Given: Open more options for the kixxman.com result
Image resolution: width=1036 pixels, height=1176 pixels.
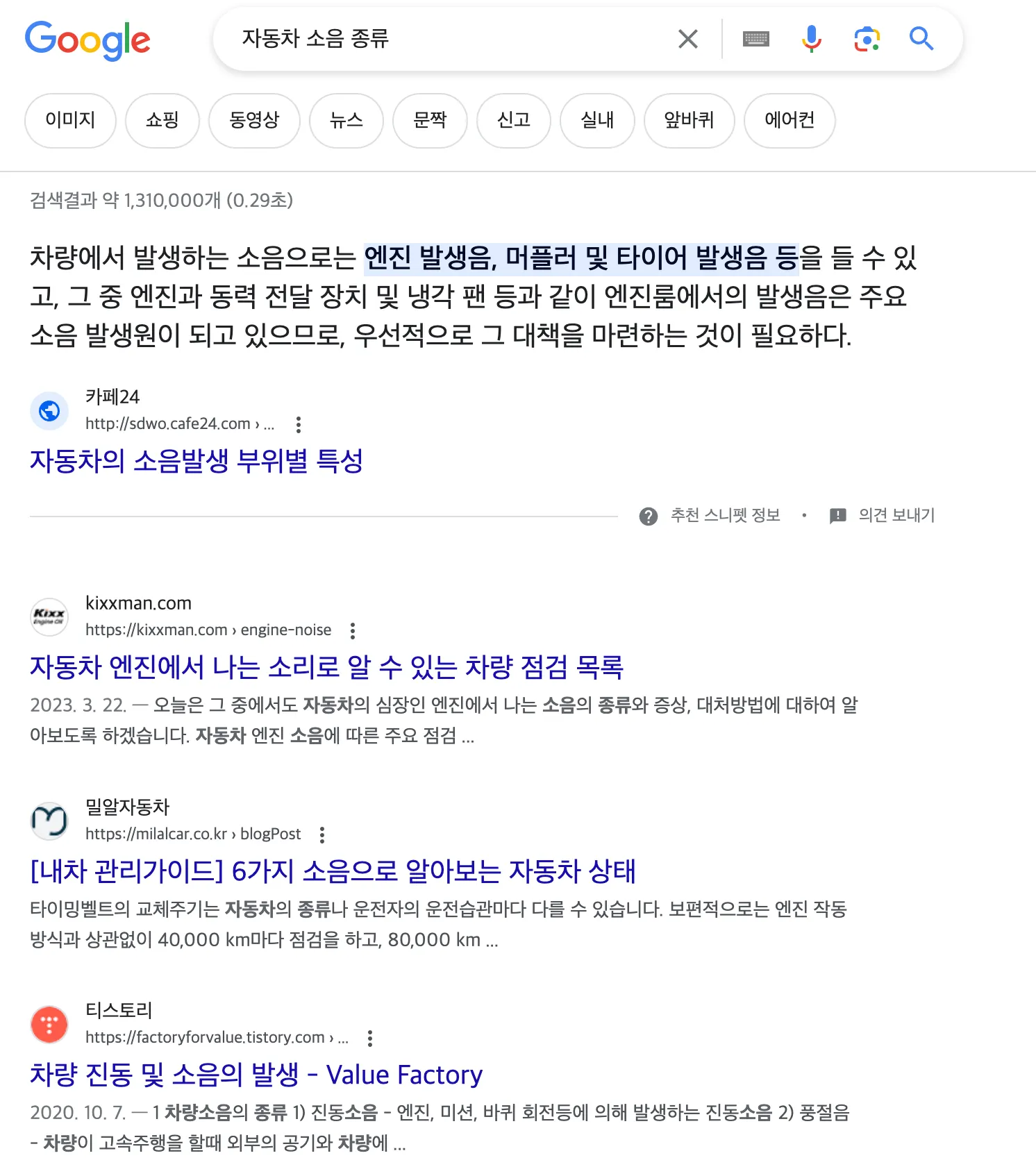Looking at the screenshot, I should pyautogui.click(x=353, y=630).
